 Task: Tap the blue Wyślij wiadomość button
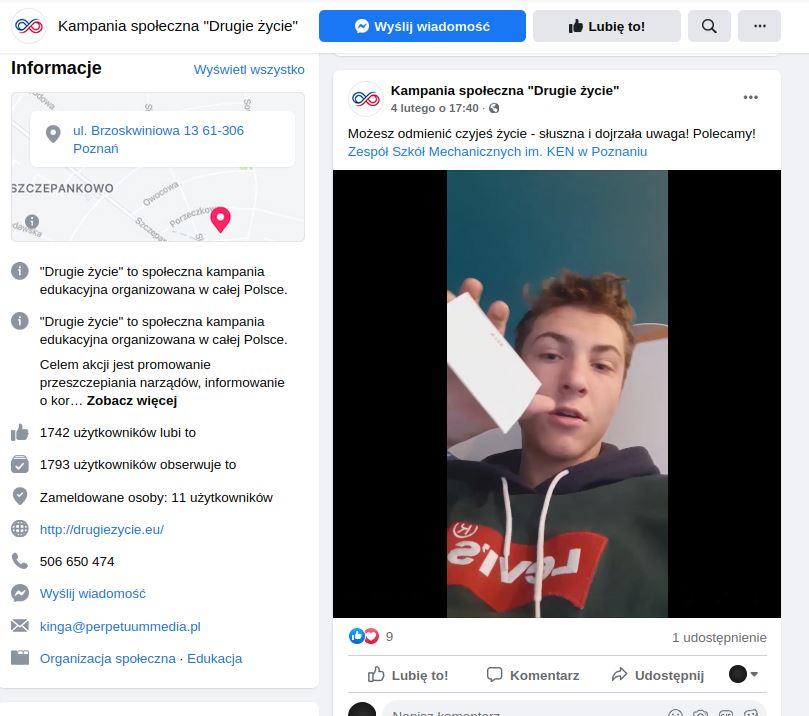click(422, 27)
